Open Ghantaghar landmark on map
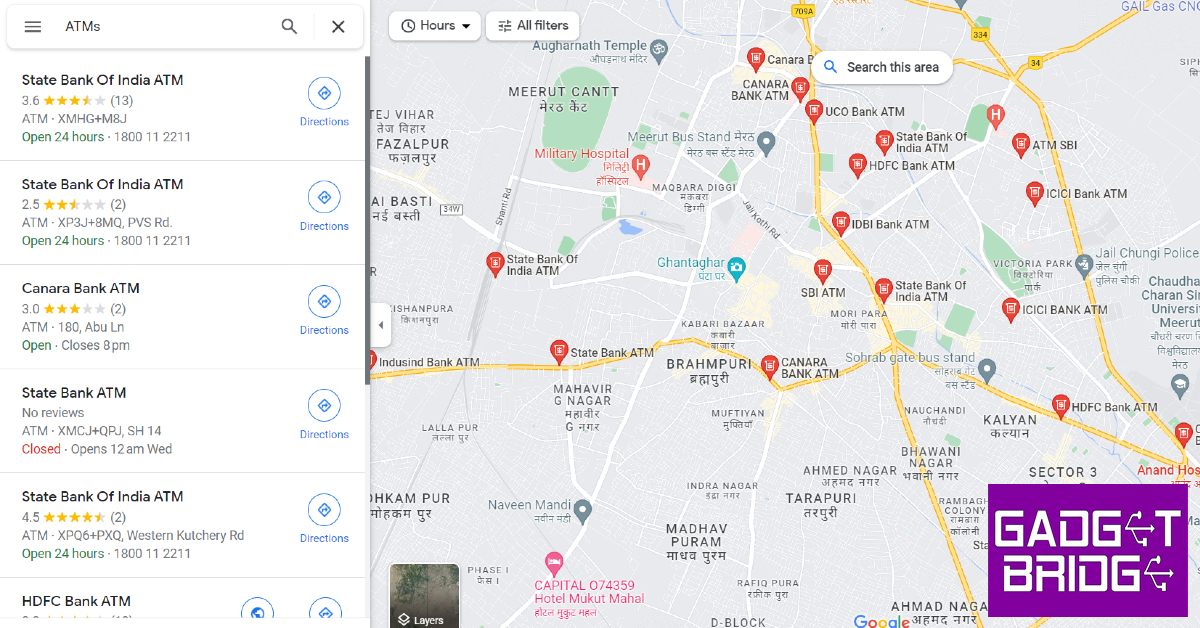Viewport: 1200px width, 628px height. (736, 266)
